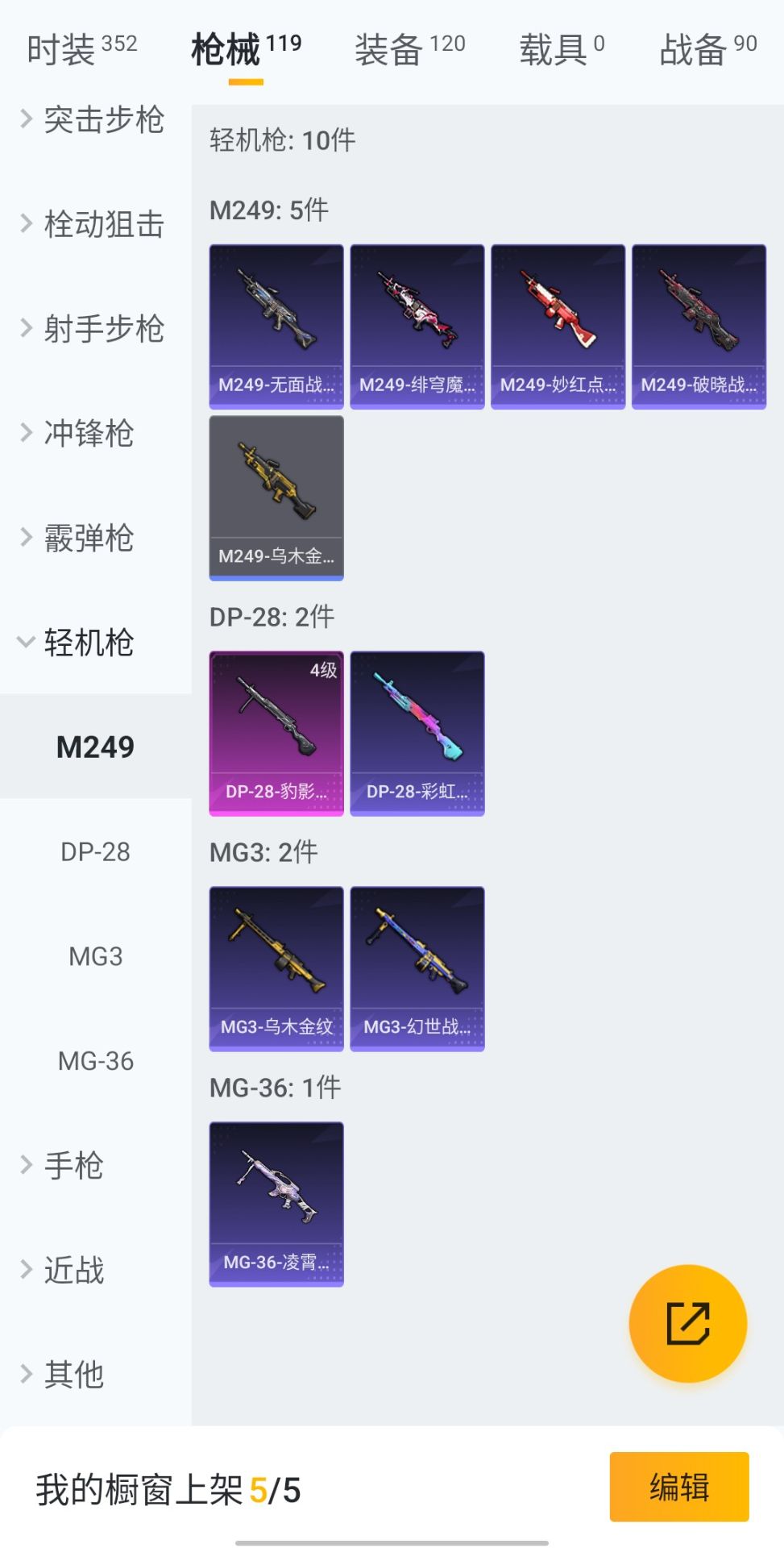The height and width of the screenshot is (1548, 784).
Task: Open the M249-乌木金 skin tile
Action: point(276,497)
